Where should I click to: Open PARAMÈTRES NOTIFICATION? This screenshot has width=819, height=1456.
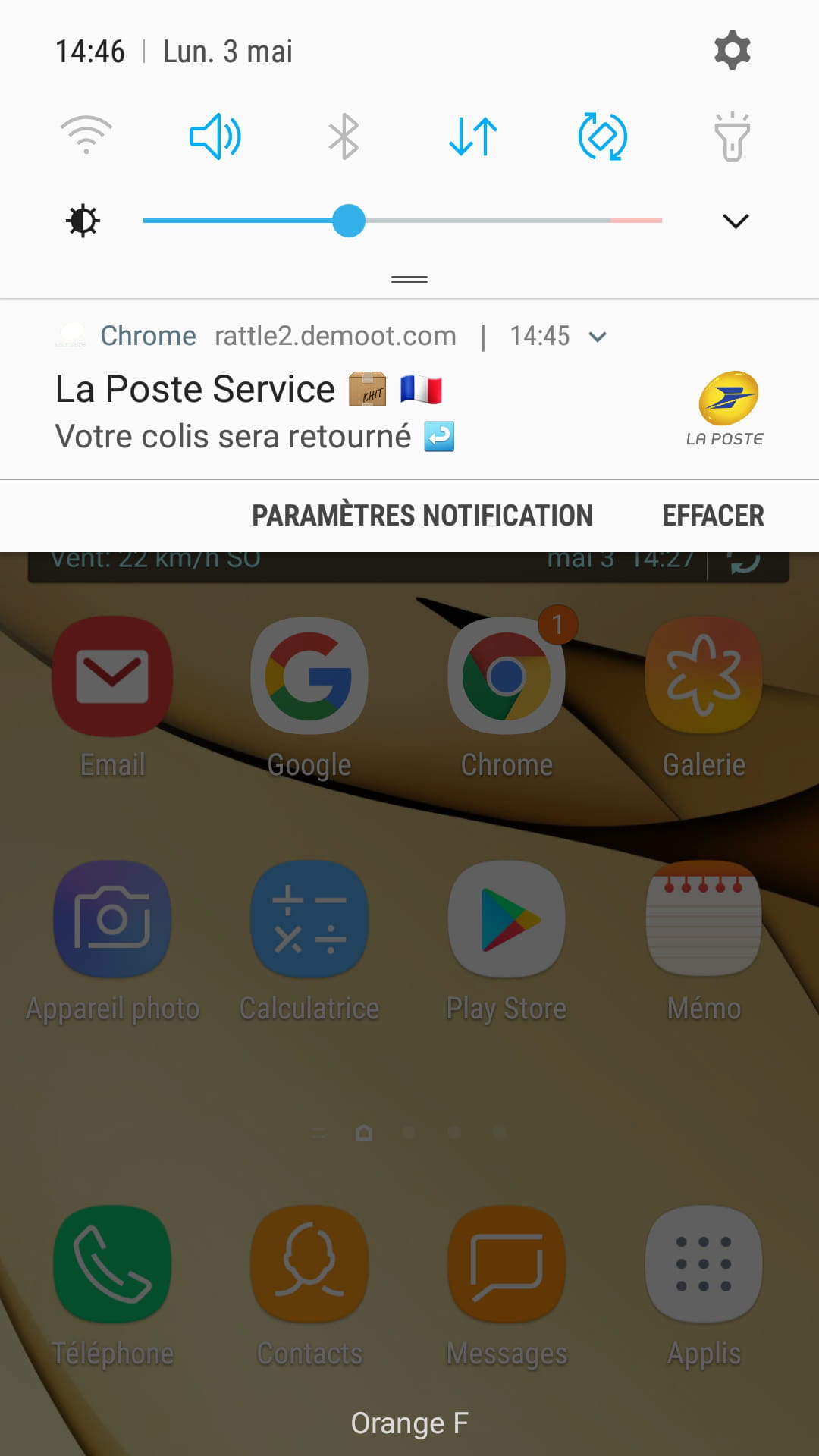(x=422, y=516)
